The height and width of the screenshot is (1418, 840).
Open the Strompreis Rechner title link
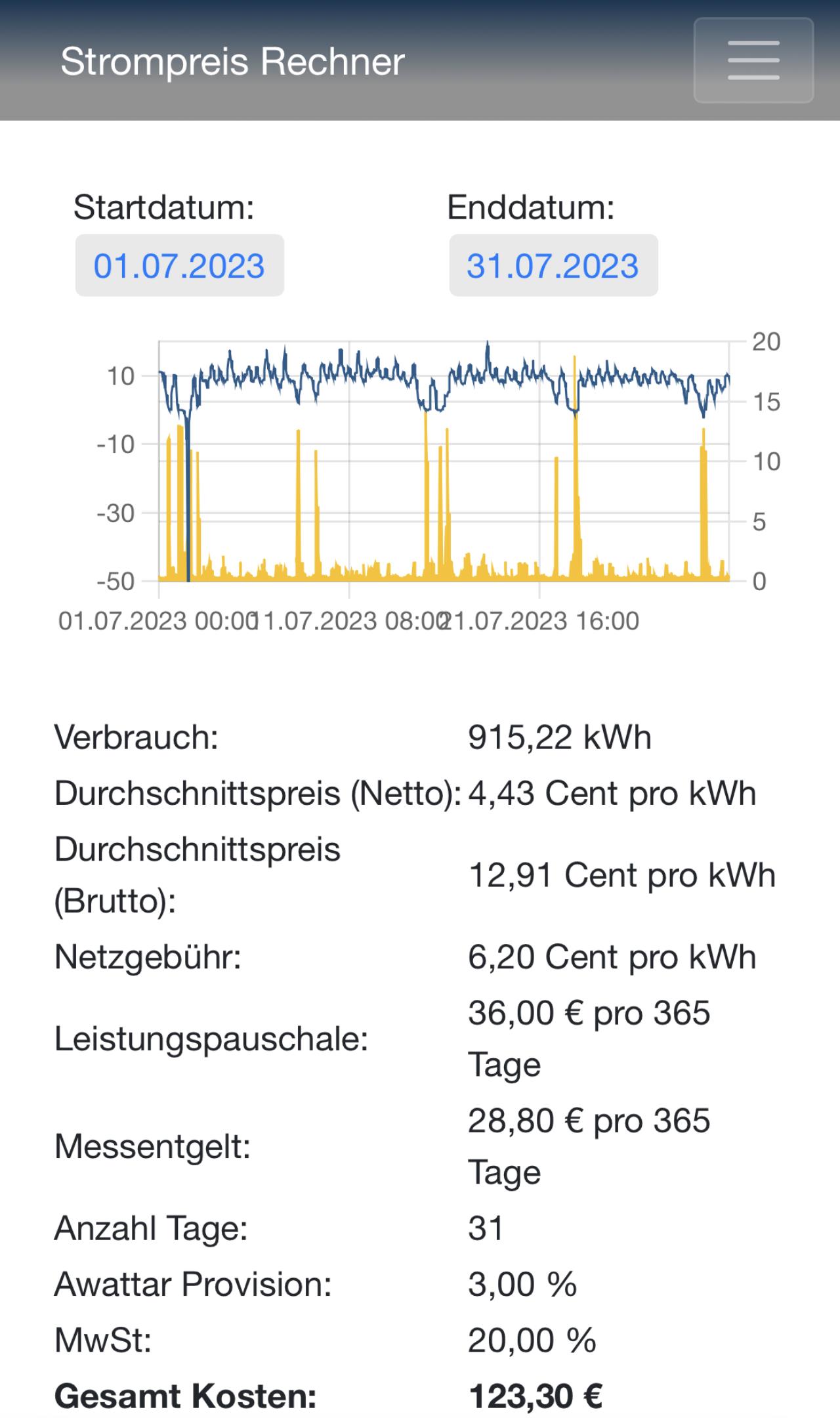click(232, 62)
